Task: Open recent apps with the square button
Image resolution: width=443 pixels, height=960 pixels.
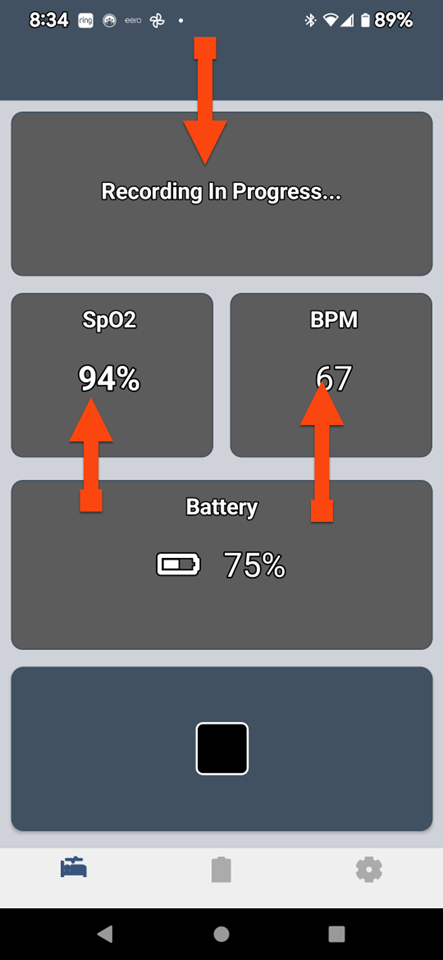Action: point(337,934)
